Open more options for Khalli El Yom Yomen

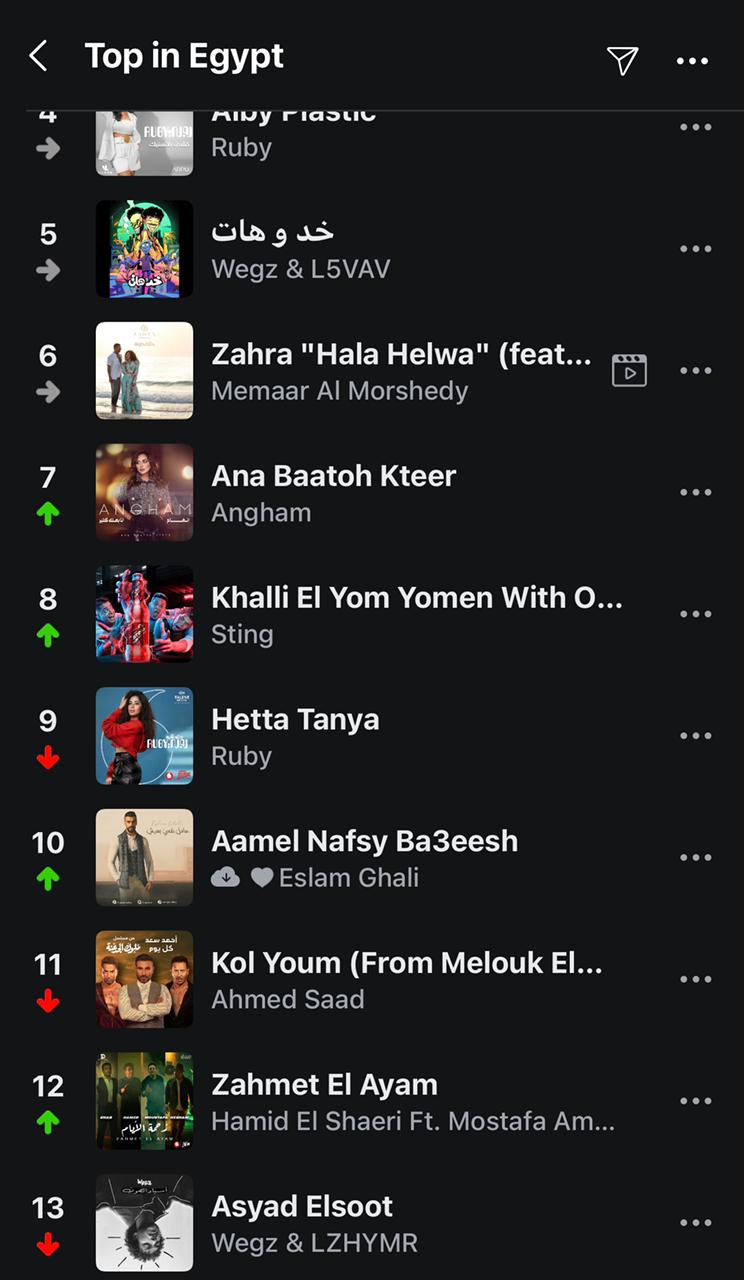point(695,614)
